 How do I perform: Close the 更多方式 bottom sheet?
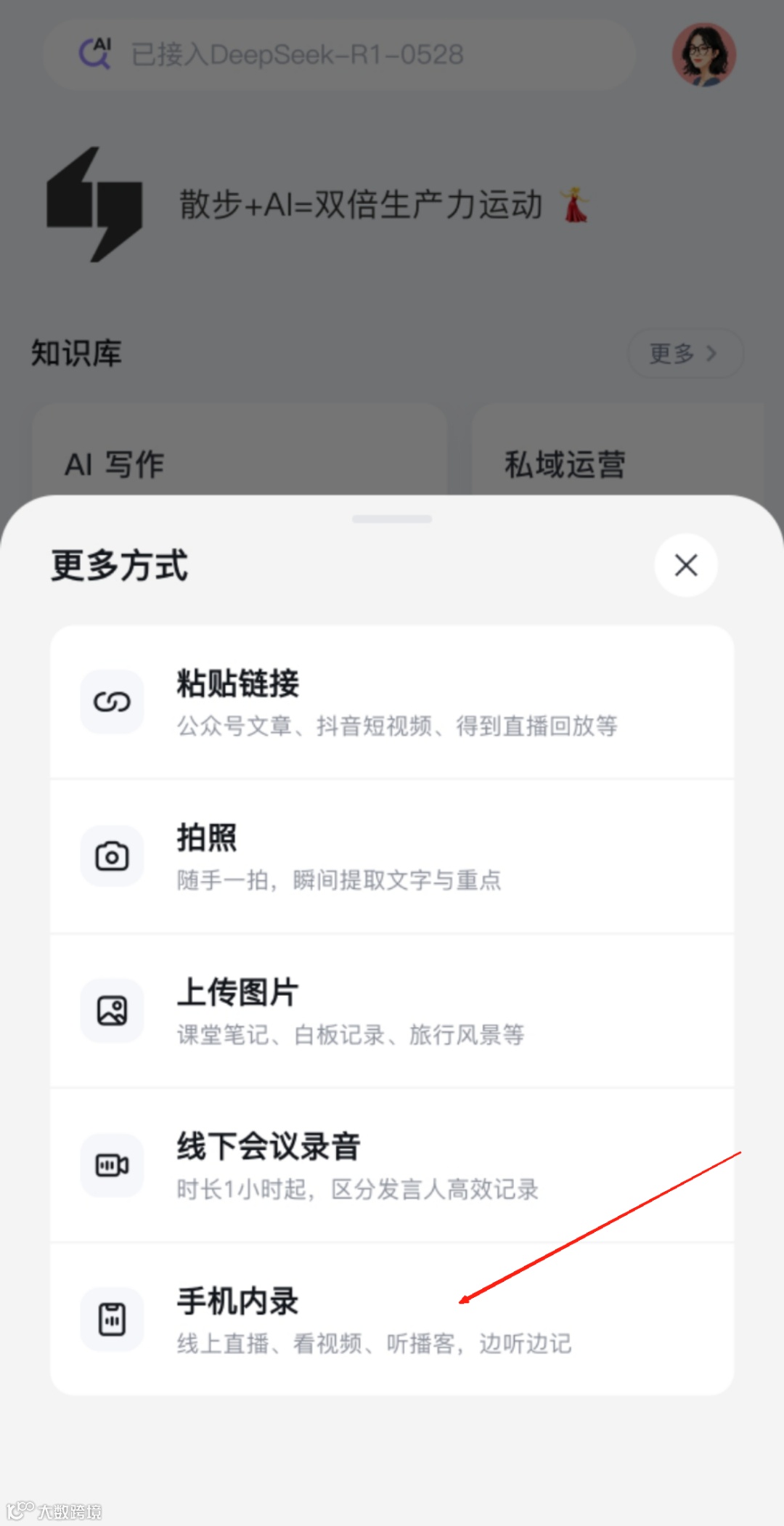(685, 565)
